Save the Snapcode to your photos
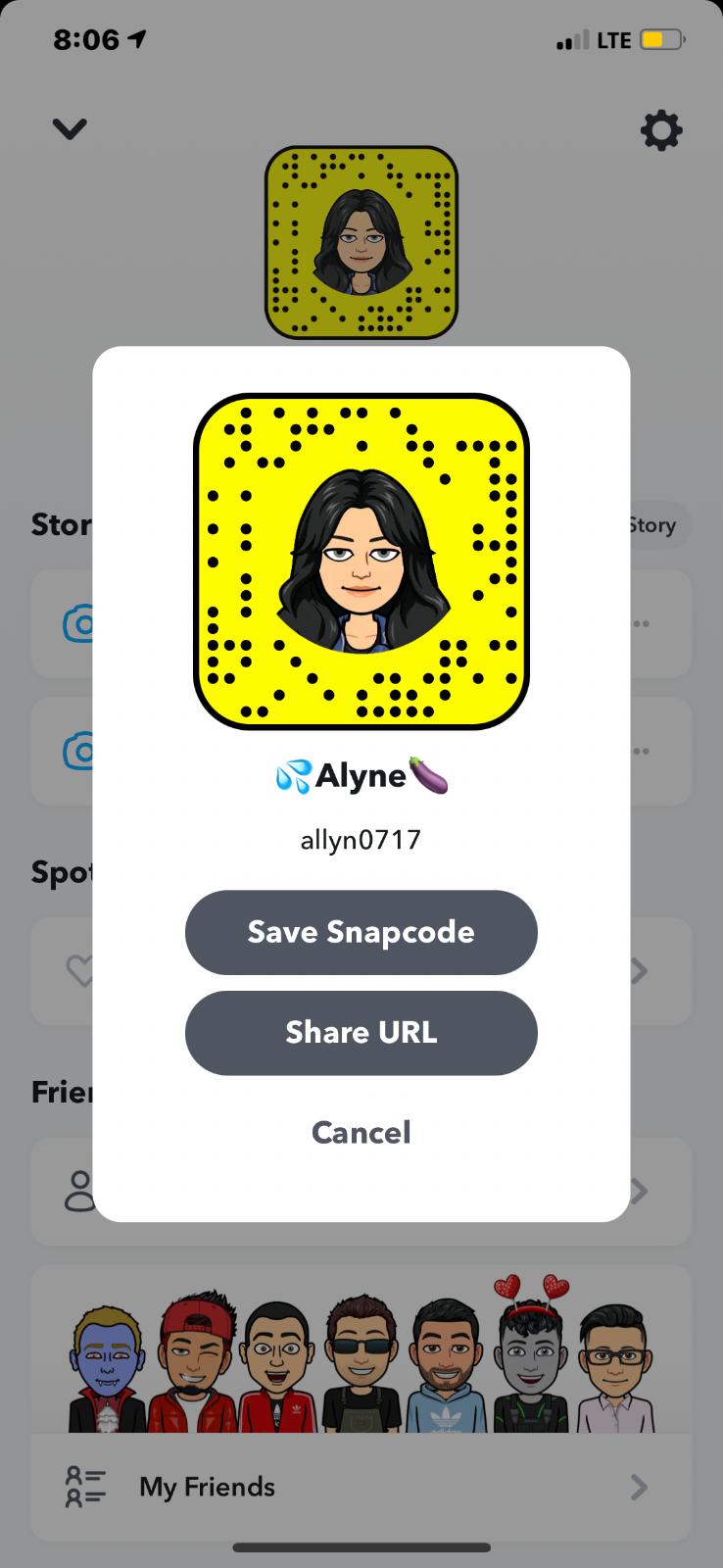723x1568 pixels. click(x=361, y=932)
